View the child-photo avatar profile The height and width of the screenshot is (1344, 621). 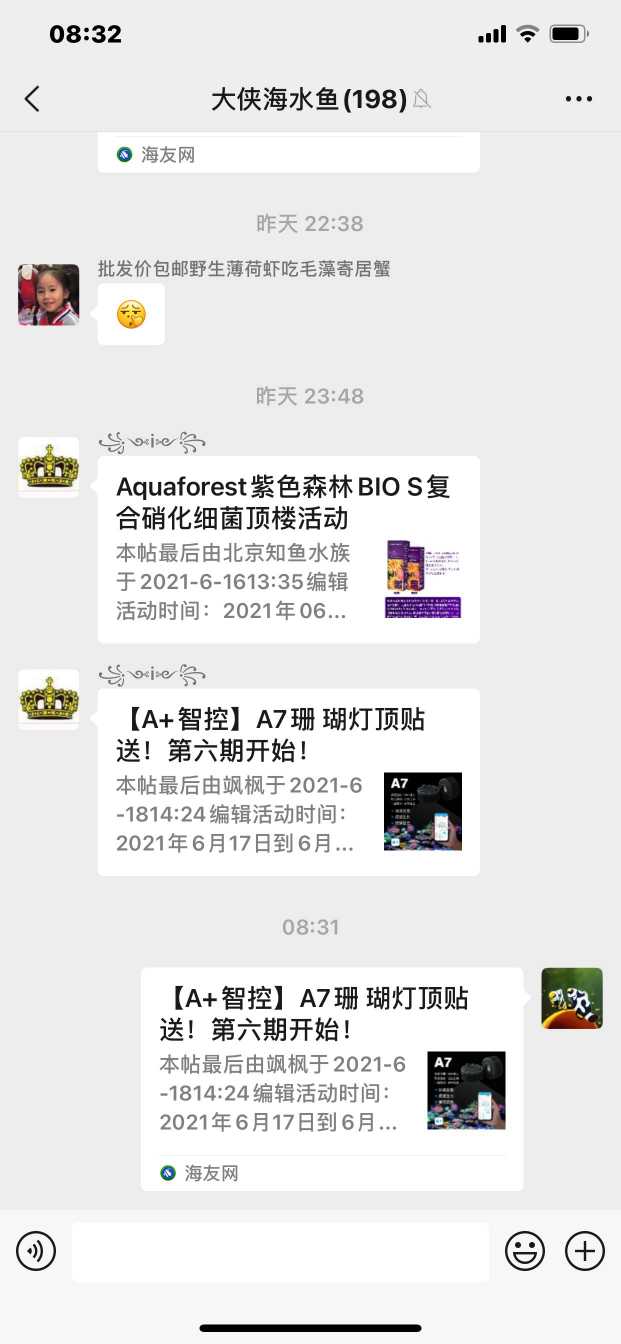pos(49,295)
